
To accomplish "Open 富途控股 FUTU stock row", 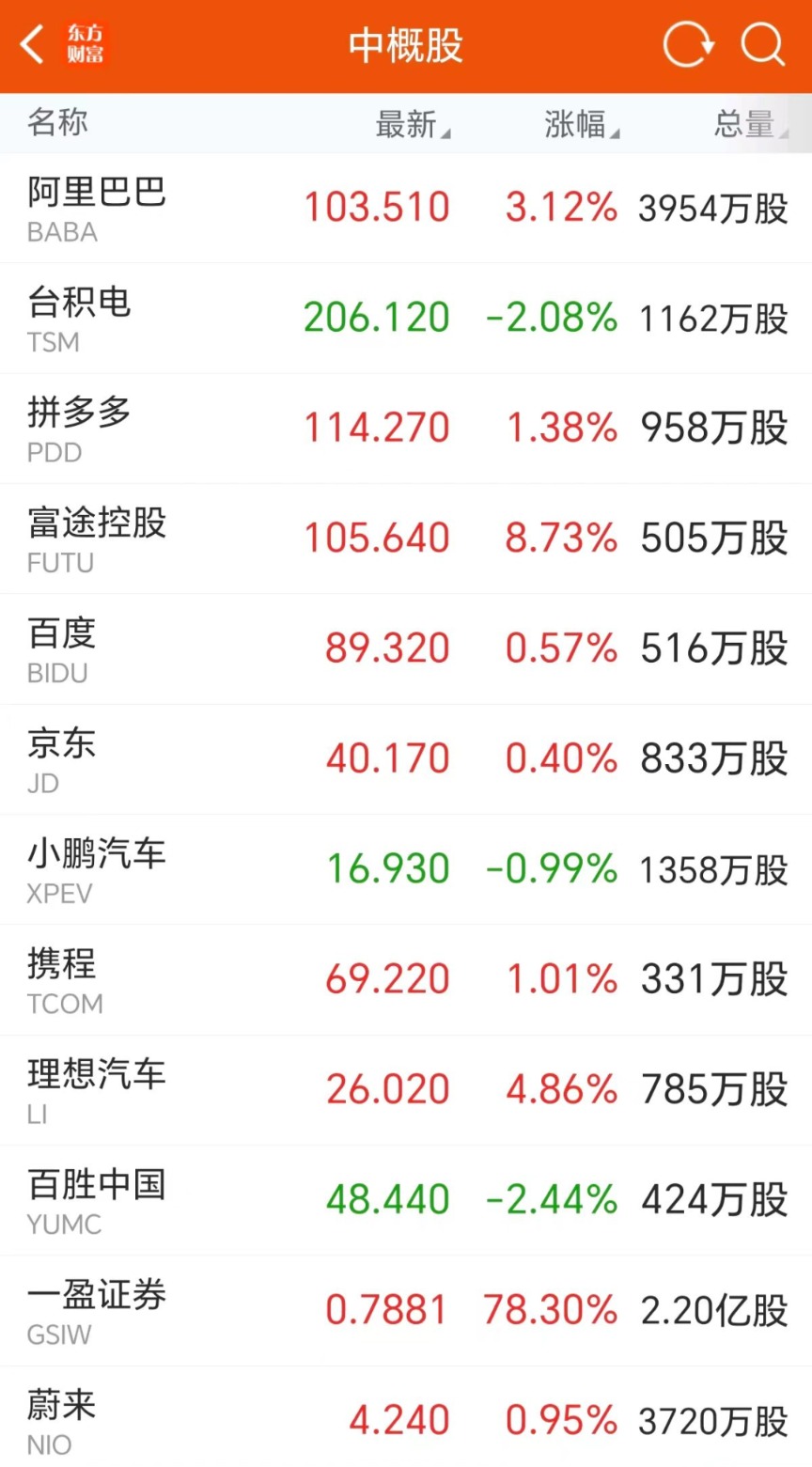I will pyautogui.click(x=406, y=538).
